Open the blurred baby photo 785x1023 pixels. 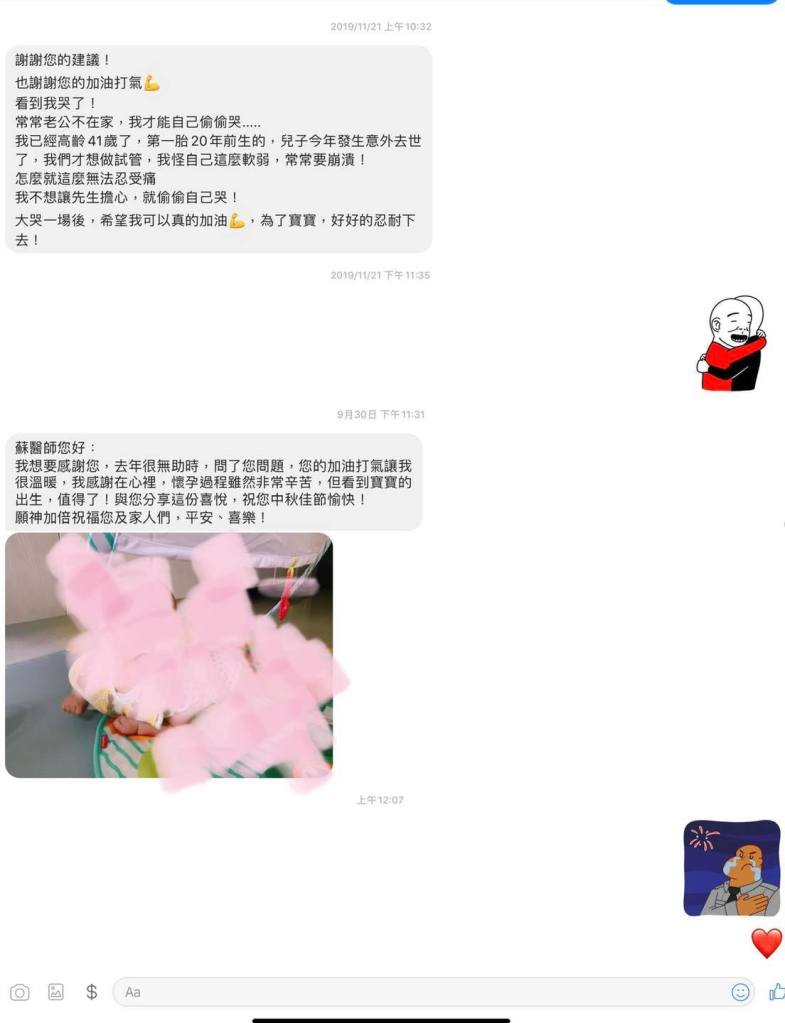pyautogui.click(x=168, y=655)
